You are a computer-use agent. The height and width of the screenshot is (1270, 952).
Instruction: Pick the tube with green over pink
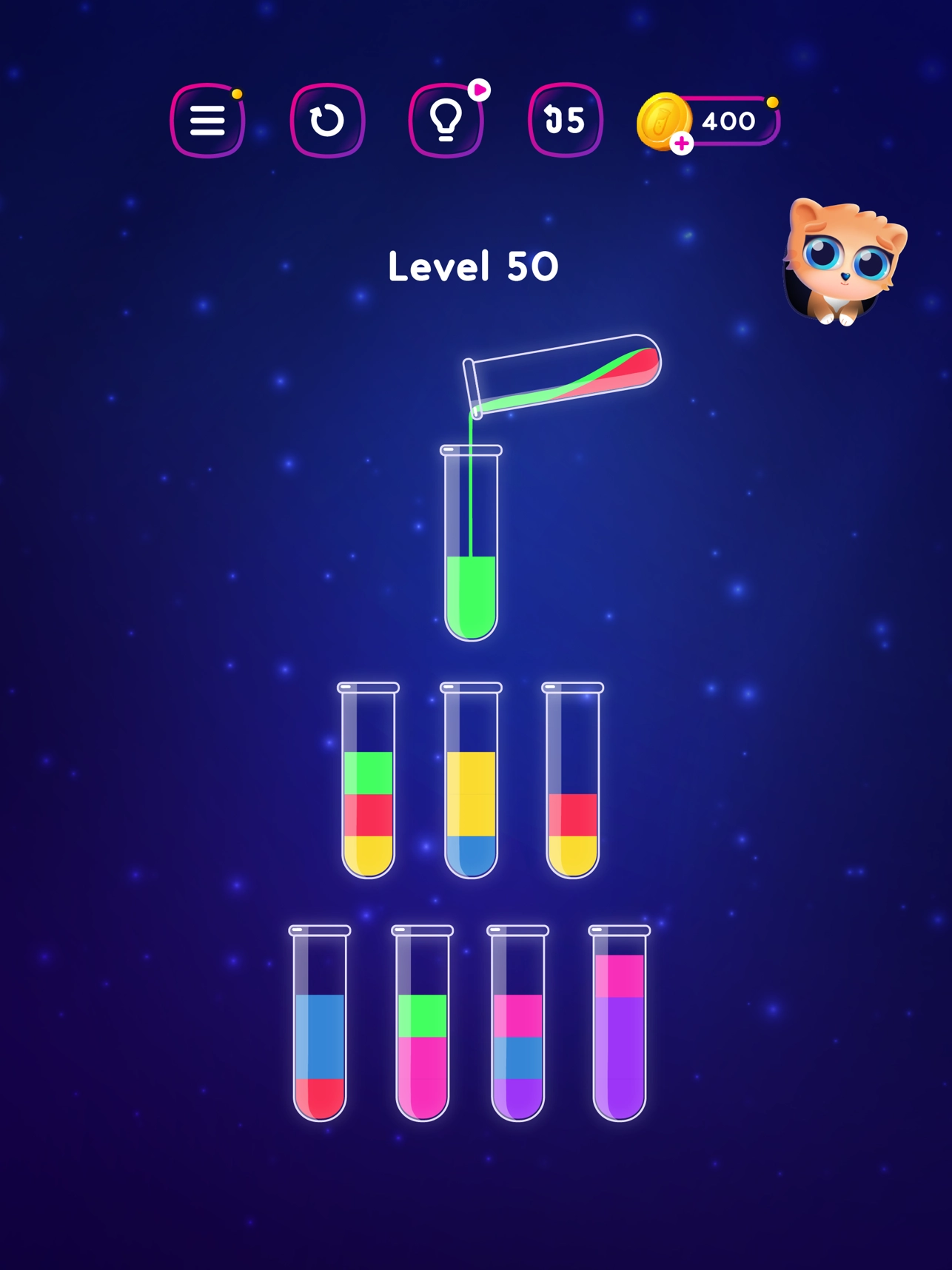422,1025
